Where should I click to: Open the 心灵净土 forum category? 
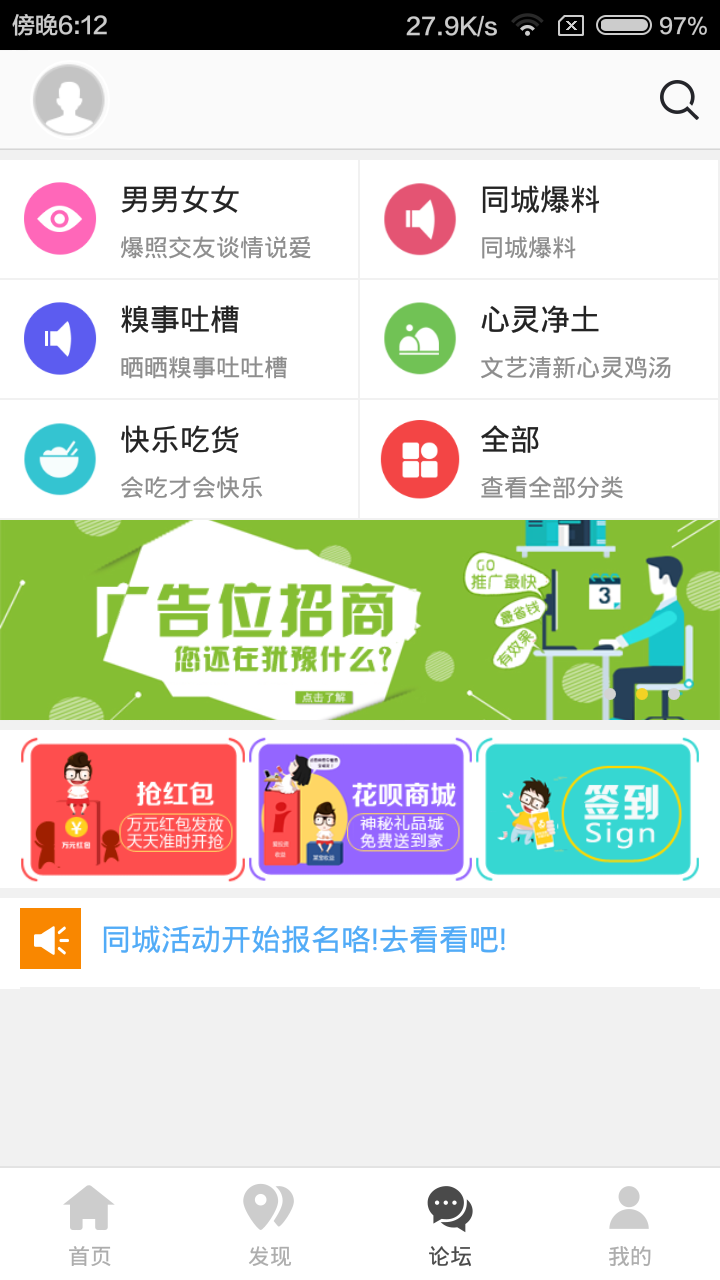(x=540, y=340)
